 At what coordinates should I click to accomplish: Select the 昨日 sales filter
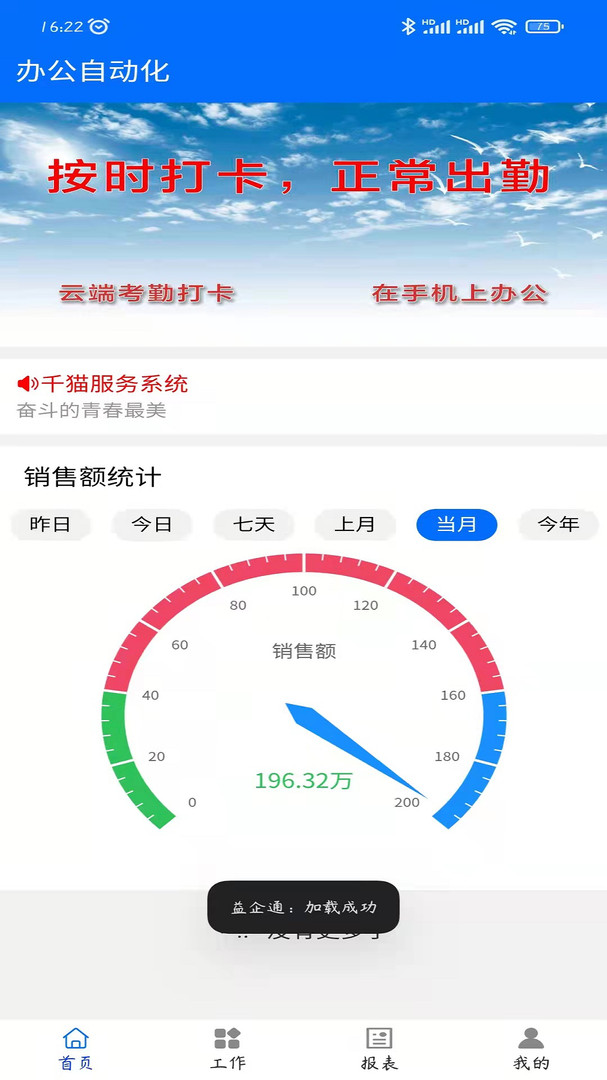(x=50, y=525)
